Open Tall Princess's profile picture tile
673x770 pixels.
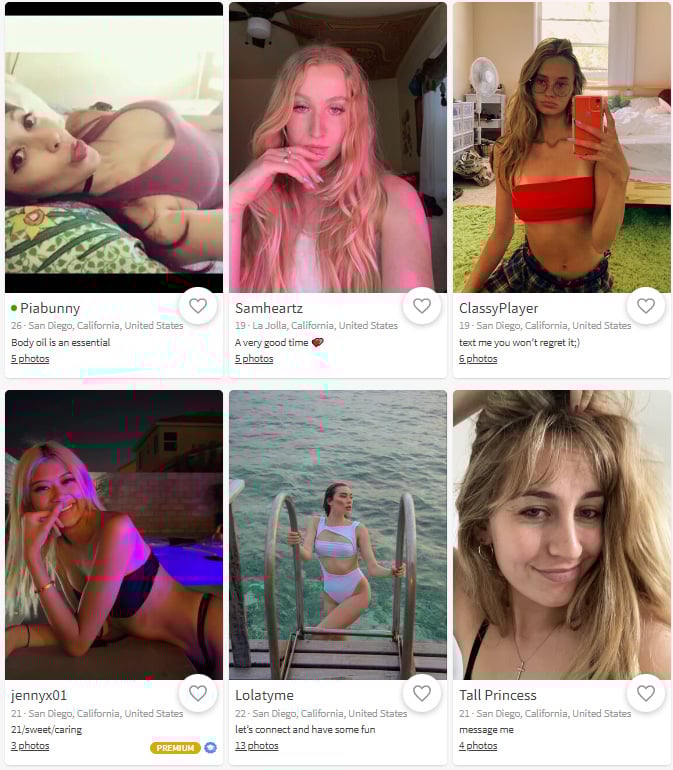point(562,535)
